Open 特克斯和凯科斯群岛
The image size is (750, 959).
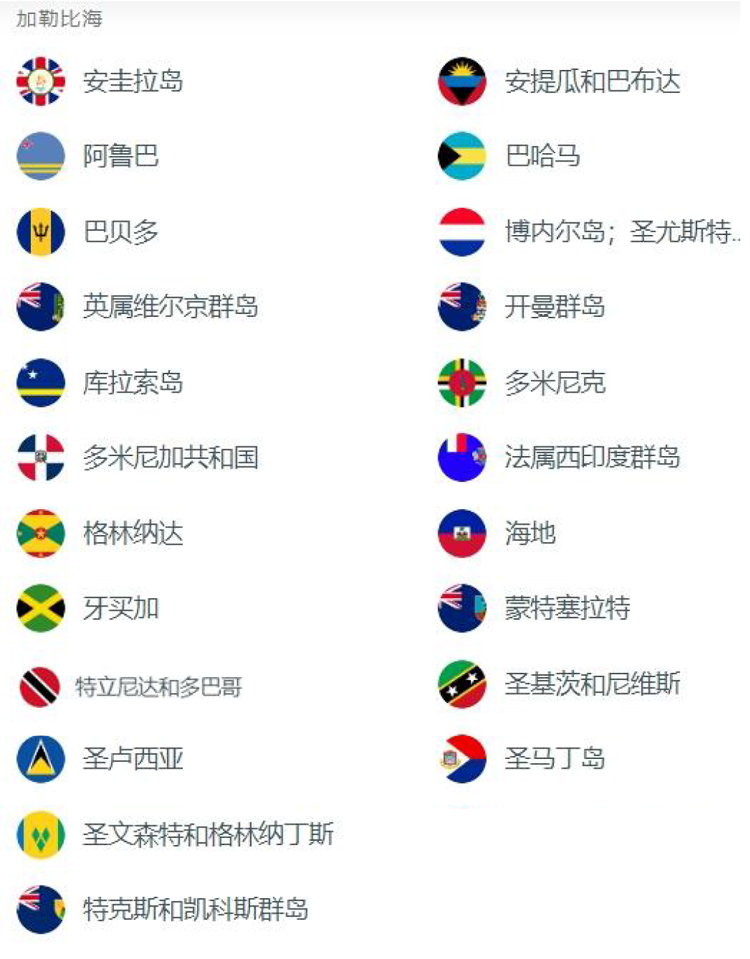(x=195, y=909)
